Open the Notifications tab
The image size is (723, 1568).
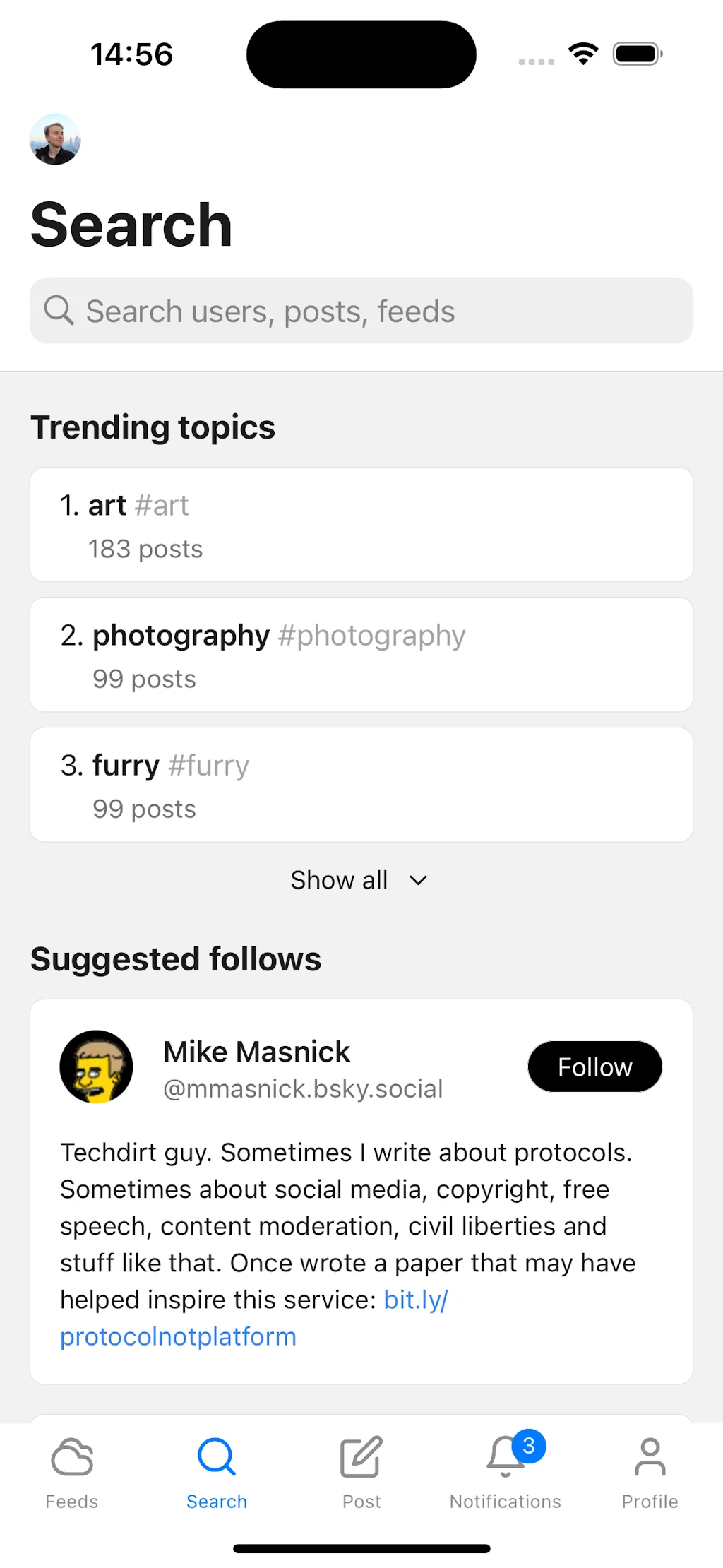coord(506,1473)
